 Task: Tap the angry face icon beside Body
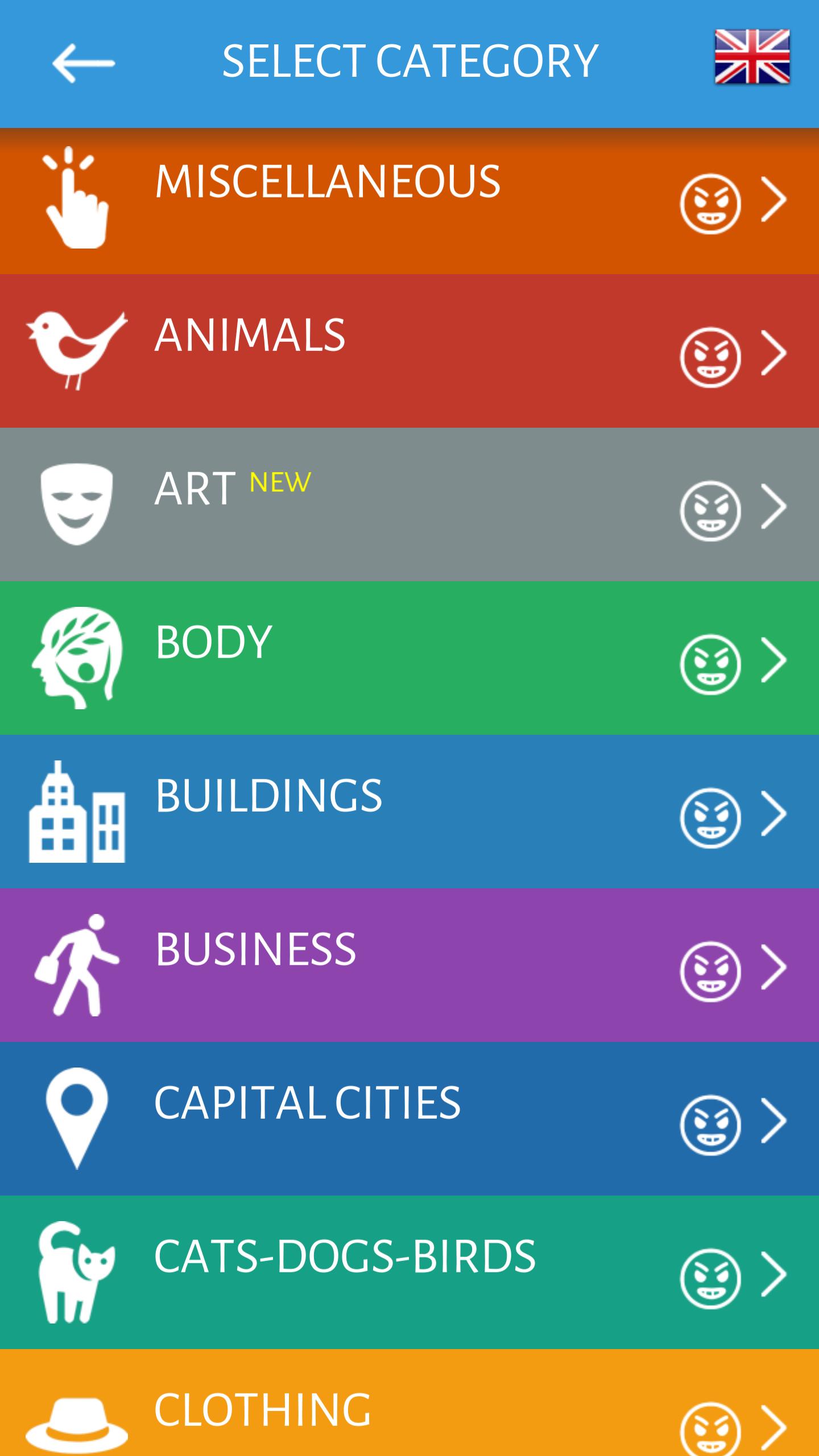[x=710, y=664]
